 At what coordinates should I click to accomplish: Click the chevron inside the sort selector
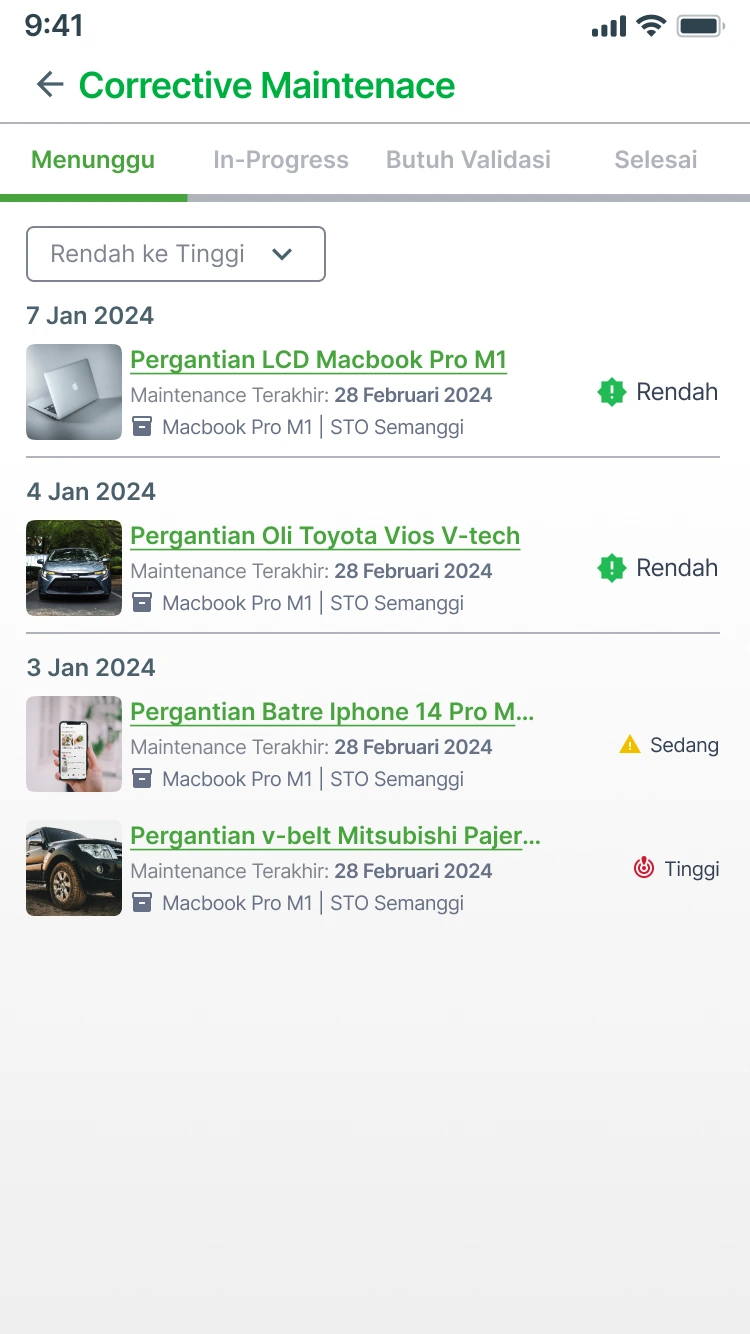pyautogui.click(x=283, y=254)
